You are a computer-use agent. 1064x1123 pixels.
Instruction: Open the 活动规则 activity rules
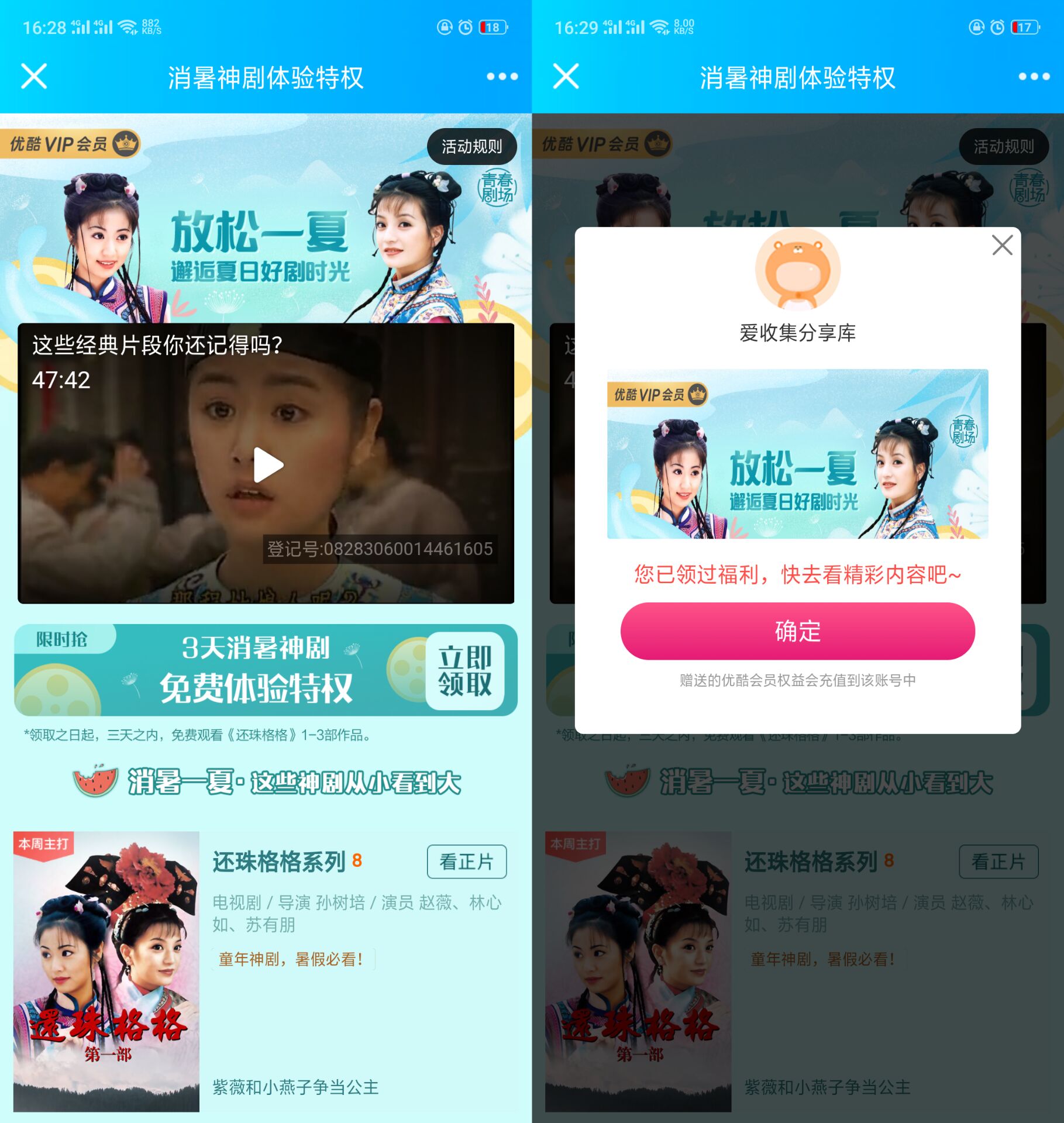point(471,146)
